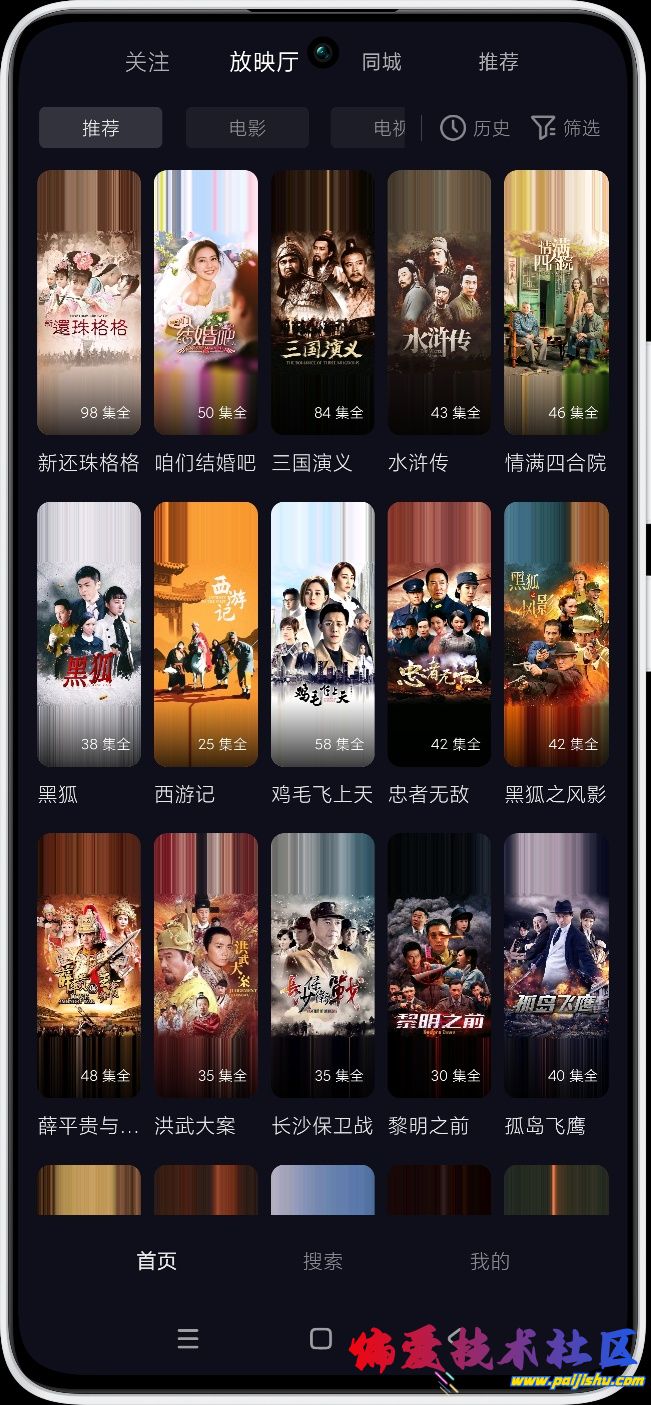Viewport: 651px width, 1405px height.
Task: Open the 水浒传 series
Action: pyautogui.click(x=439, y=302)
